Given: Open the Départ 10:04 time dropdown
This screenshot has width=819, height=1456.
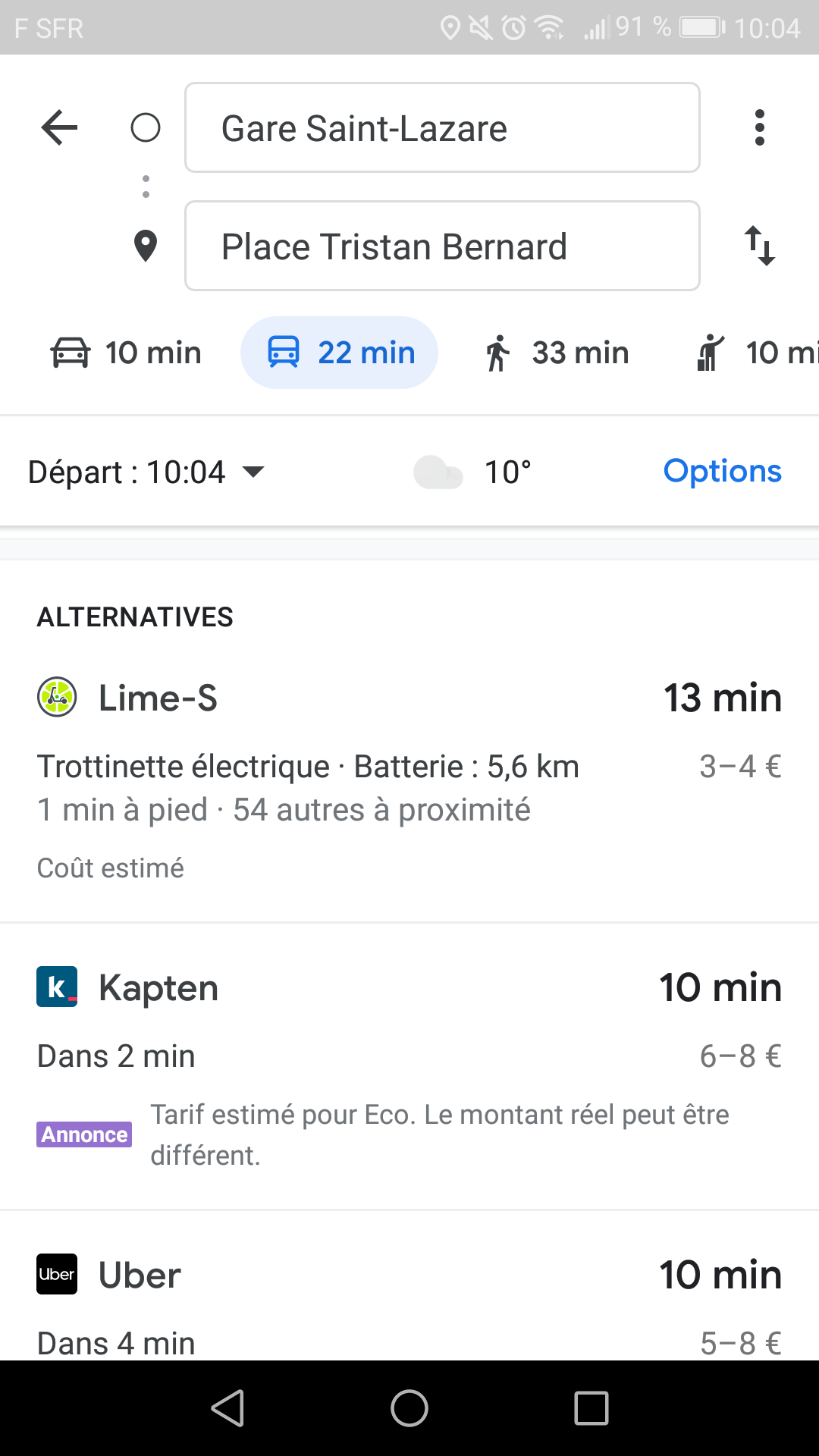Looking at the screenshot, I should pos(146,472).
